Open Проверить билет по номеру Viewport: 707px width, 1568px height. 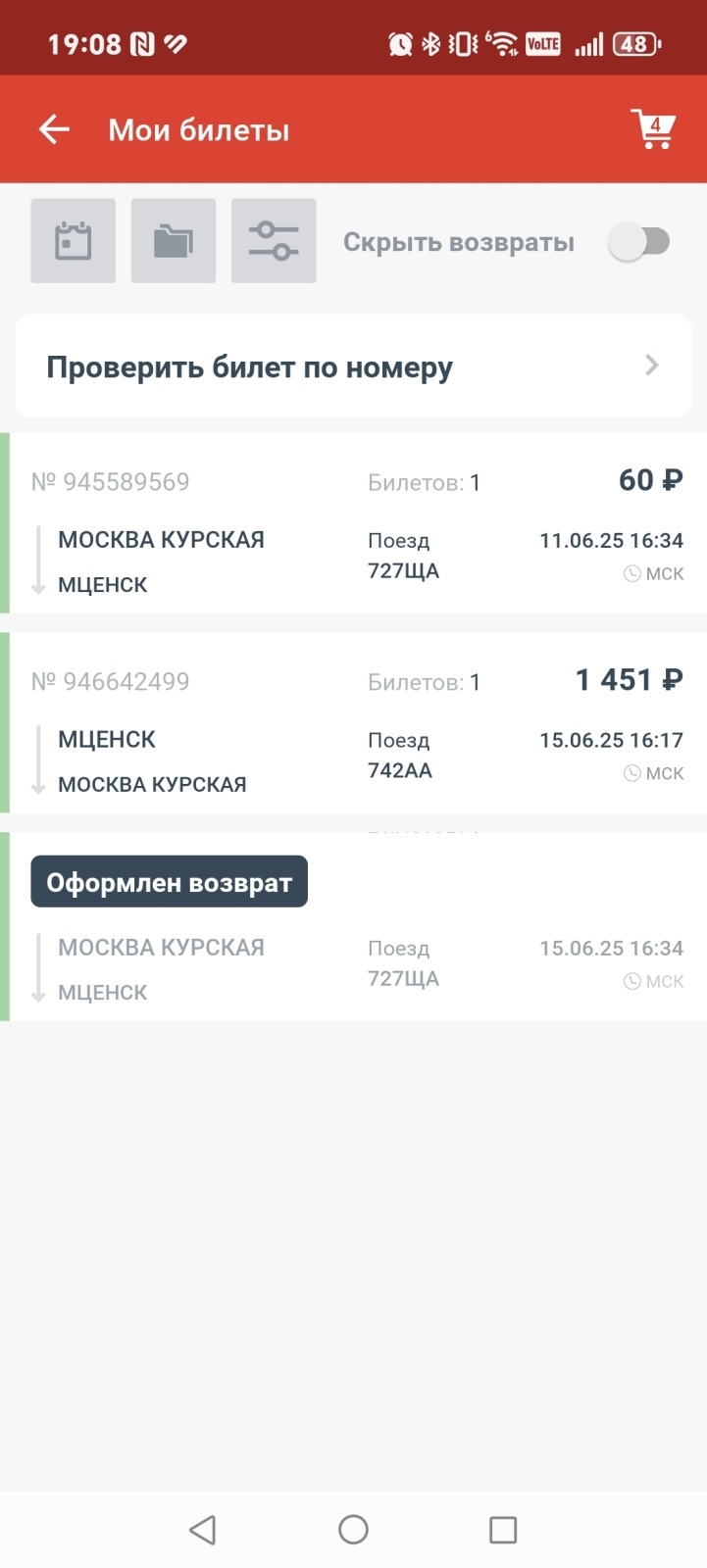point(353,367)
